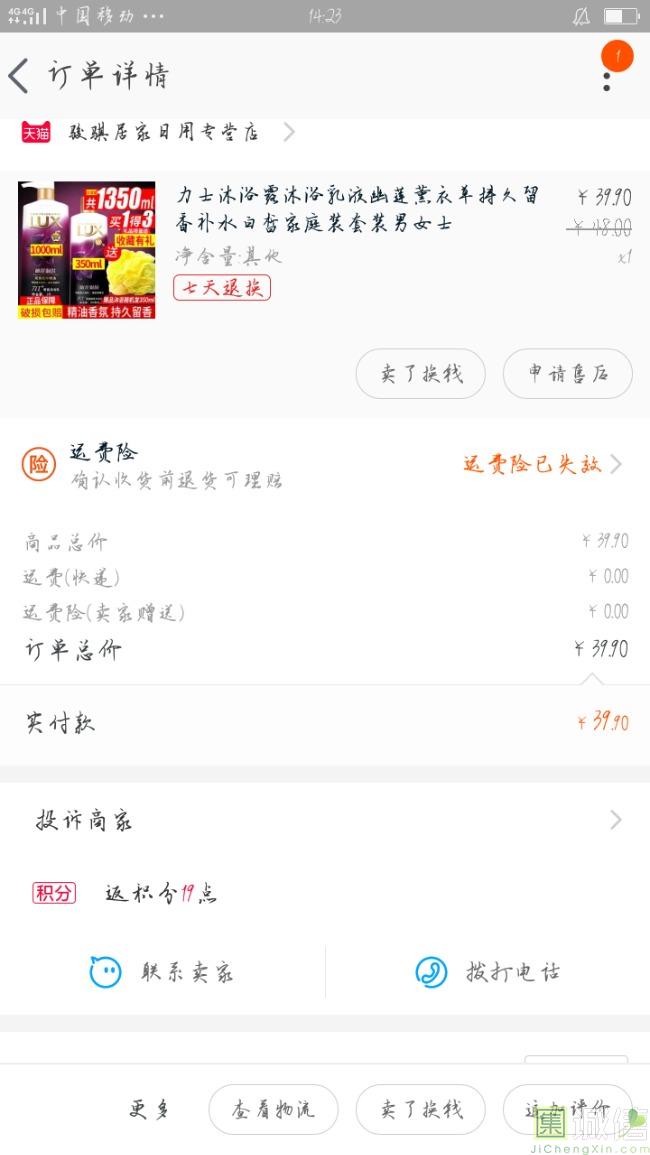The height and width of the screenshot is (1155, 650).
Task: Tap 拨打电话 to call seller
Action: 487,972
